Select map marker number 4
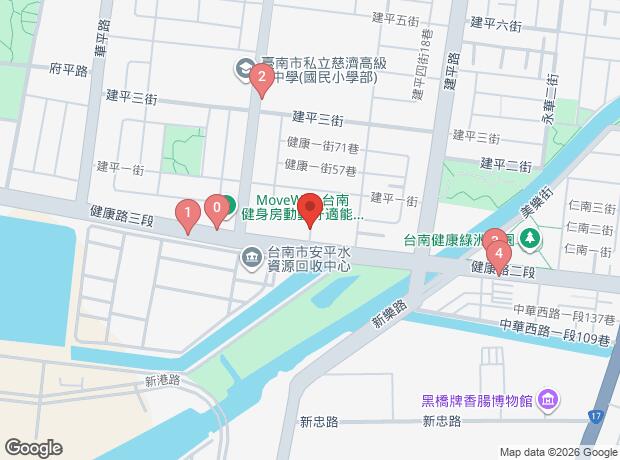Screen dimensions: 620x460 tap(498, 256)
